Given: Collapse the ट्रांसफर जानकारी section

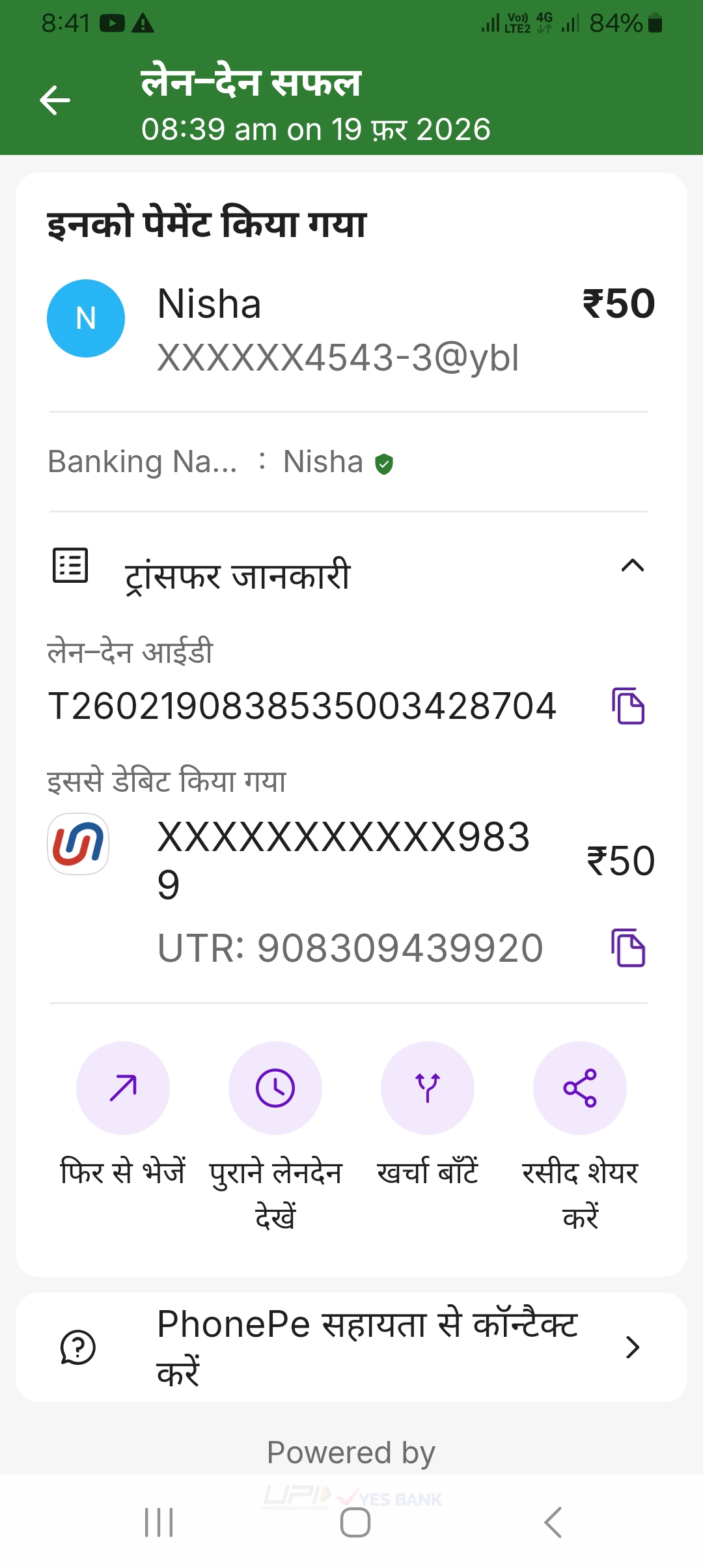Looking at the screenshot, I should [632, 566].
